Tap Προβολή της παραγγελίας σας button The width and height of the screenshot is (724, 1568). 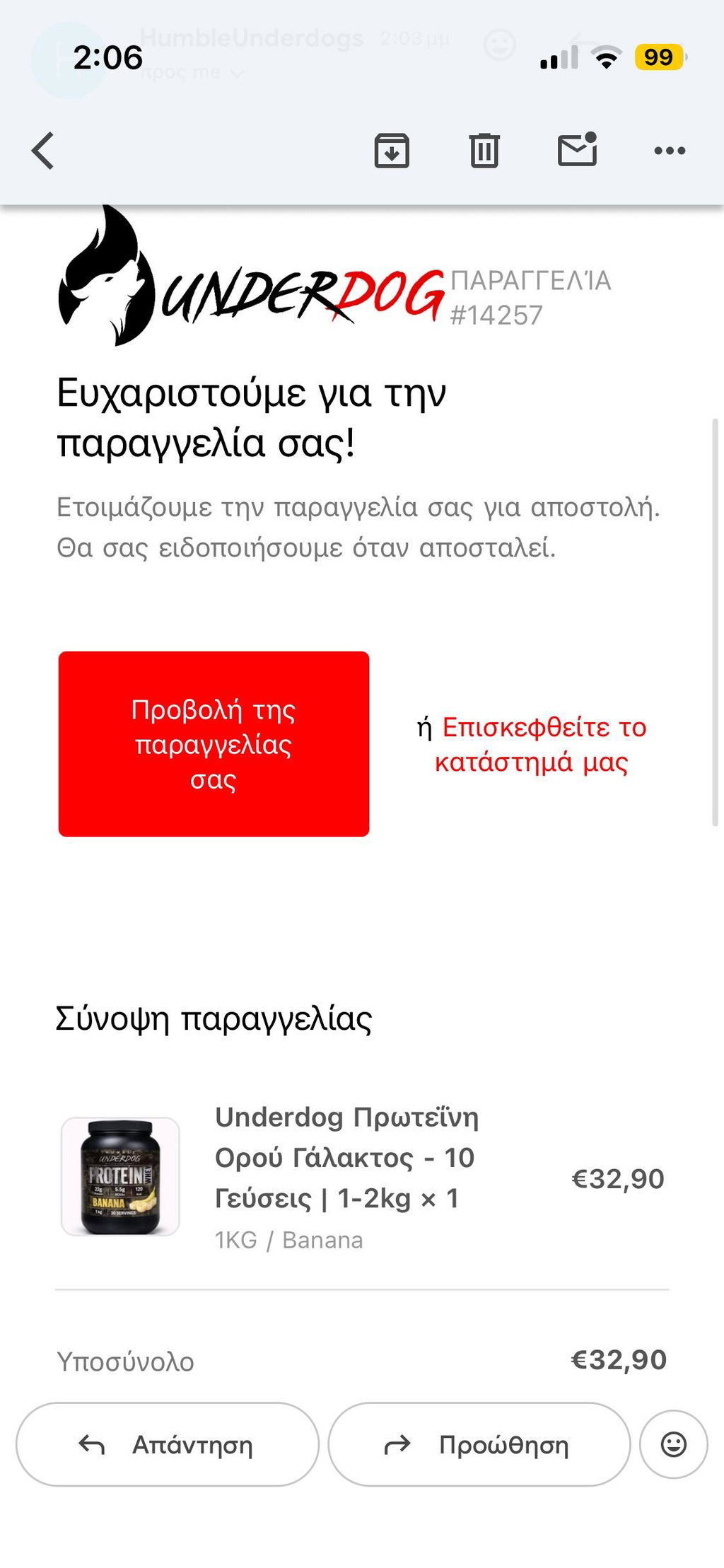tap(214, 744)
